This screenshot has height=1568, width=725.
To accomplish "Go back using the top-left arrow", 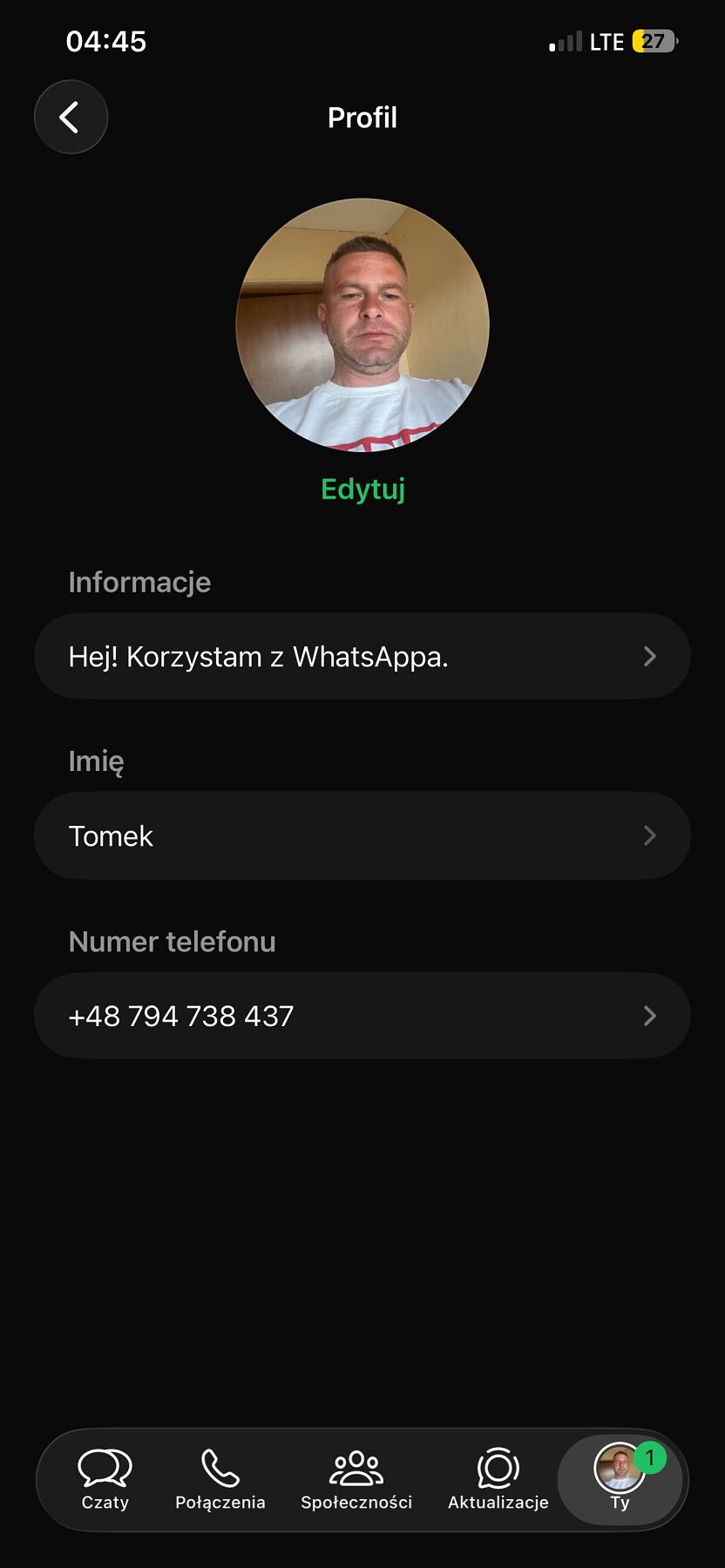I will pyautogui.click(x=71, y=117).
